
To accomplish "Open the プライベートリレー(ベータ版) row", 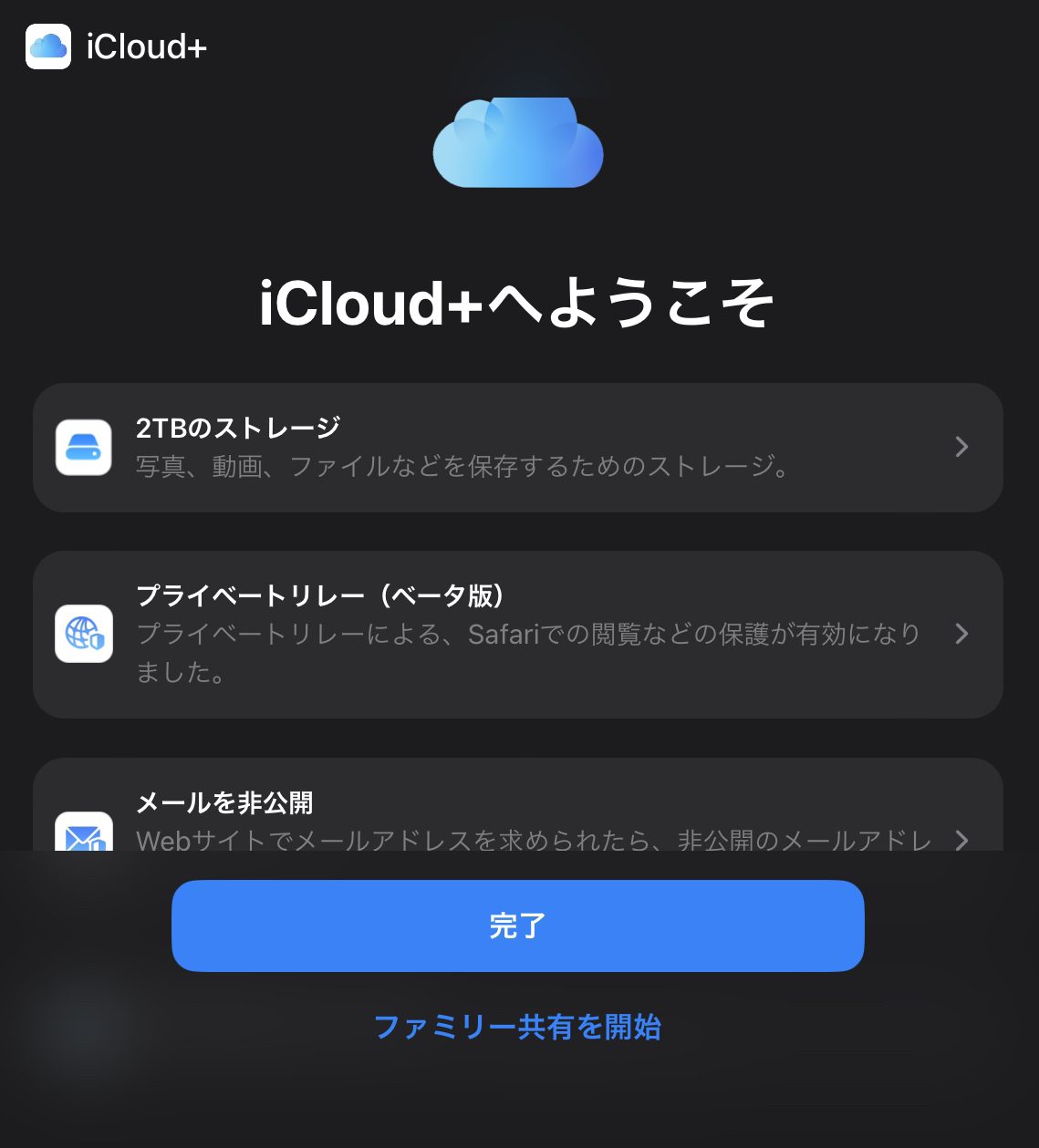I will click(x=517, y=634).
